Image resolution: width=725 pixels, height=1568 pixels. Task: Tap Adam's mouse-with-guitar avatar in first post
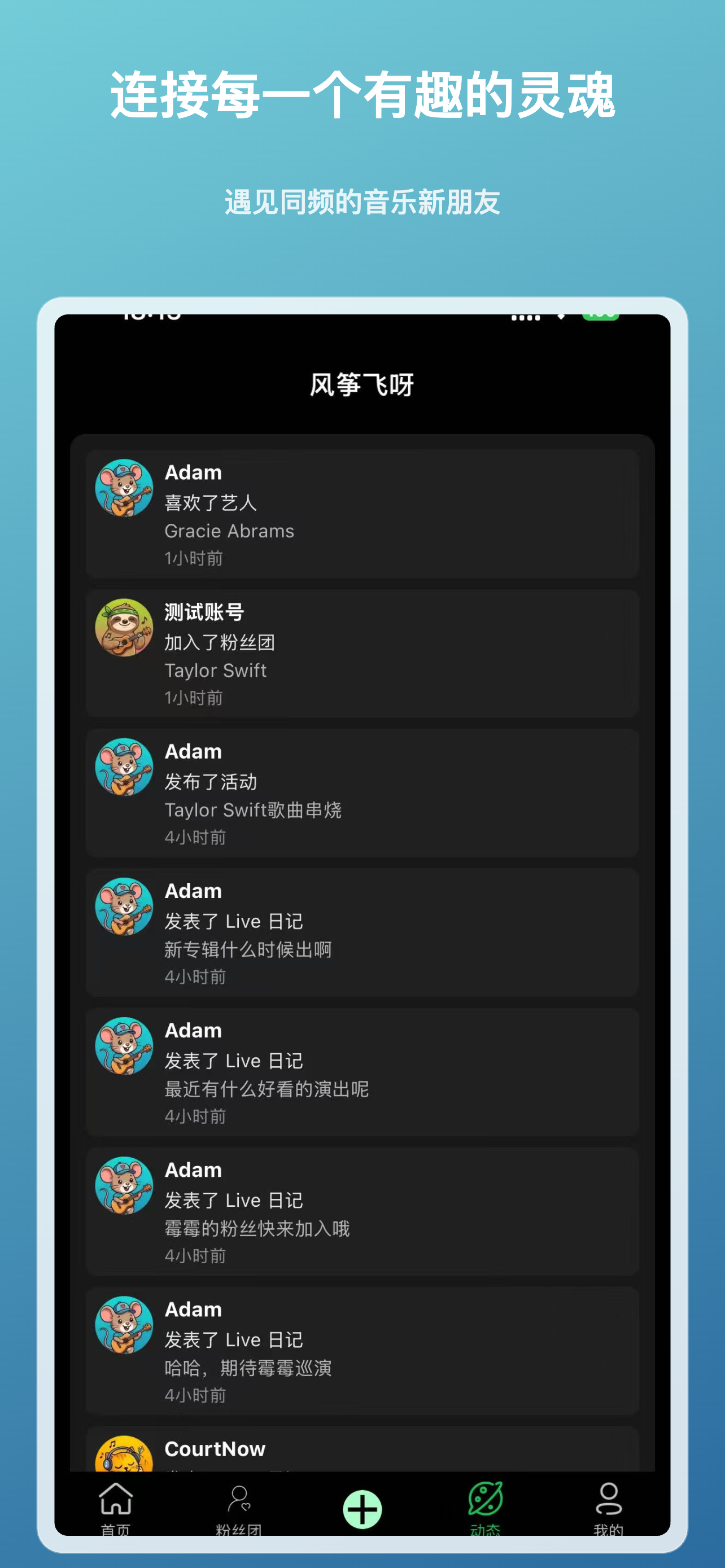coord(124,489)
